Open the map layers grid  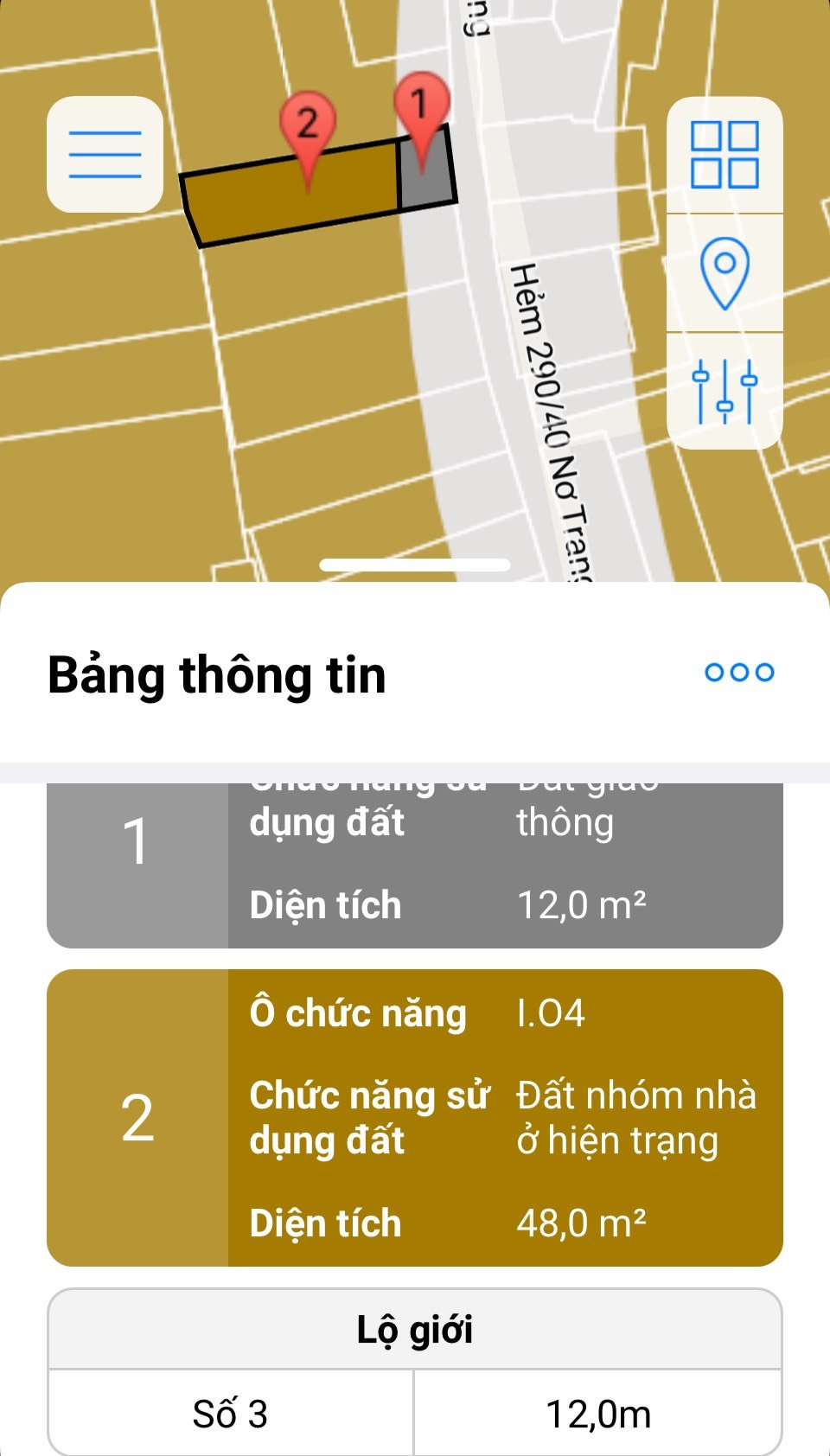point(725,156)
